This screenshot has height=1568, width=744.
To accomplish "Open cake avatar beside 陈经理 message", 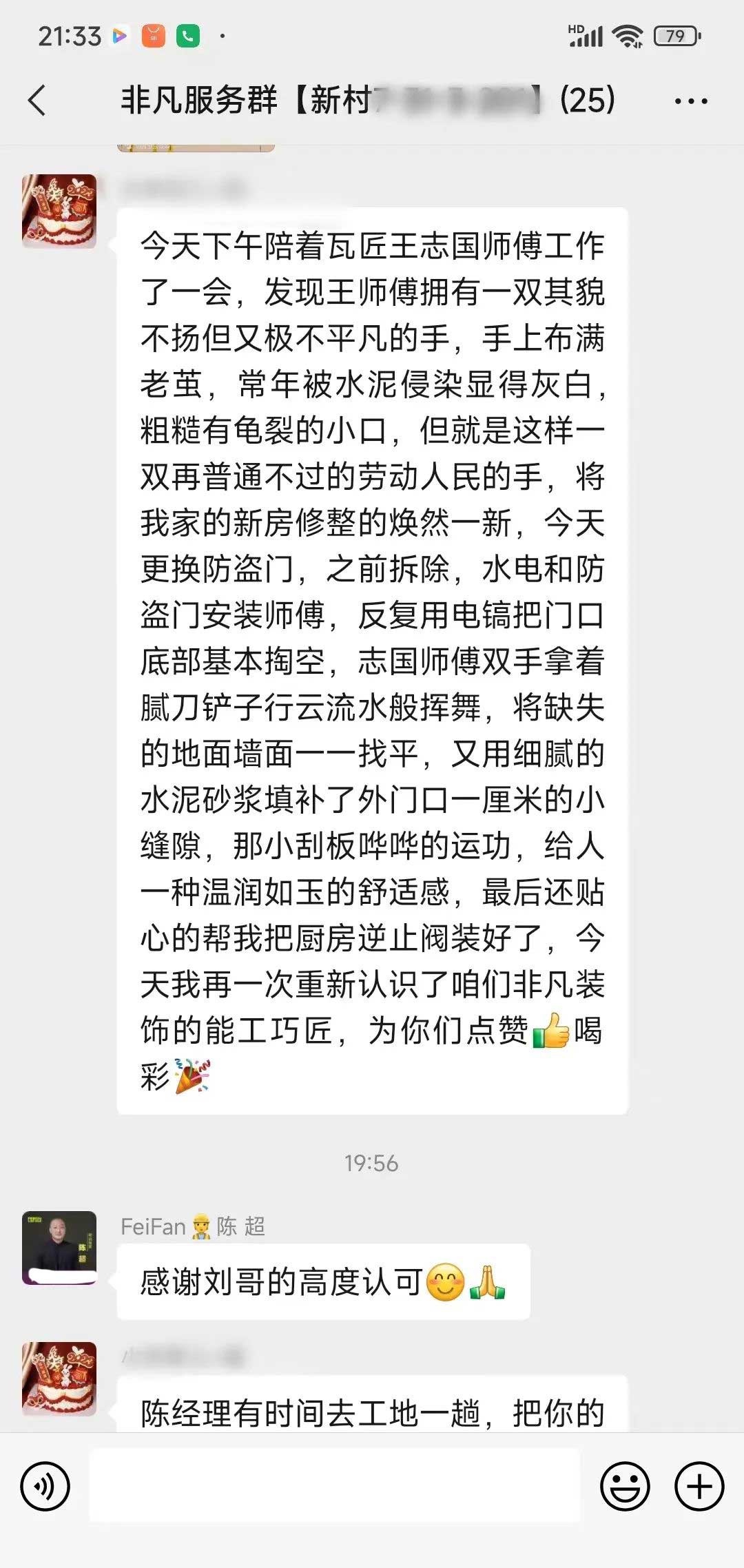I will pyautogui.click(x=59, y=1379).
